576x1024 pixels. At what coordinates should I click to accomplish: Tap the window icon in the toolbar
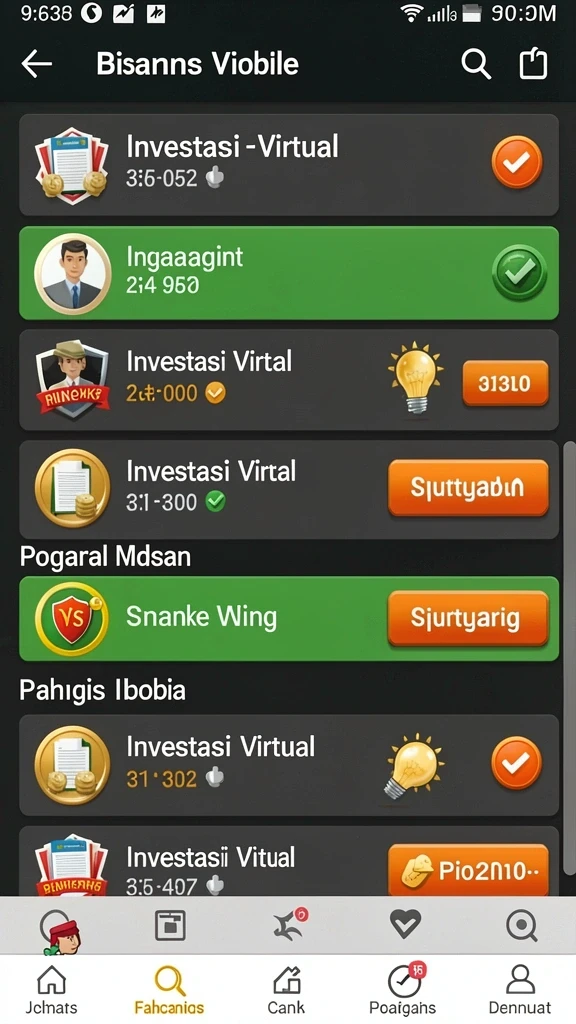[x=170, y=925]
